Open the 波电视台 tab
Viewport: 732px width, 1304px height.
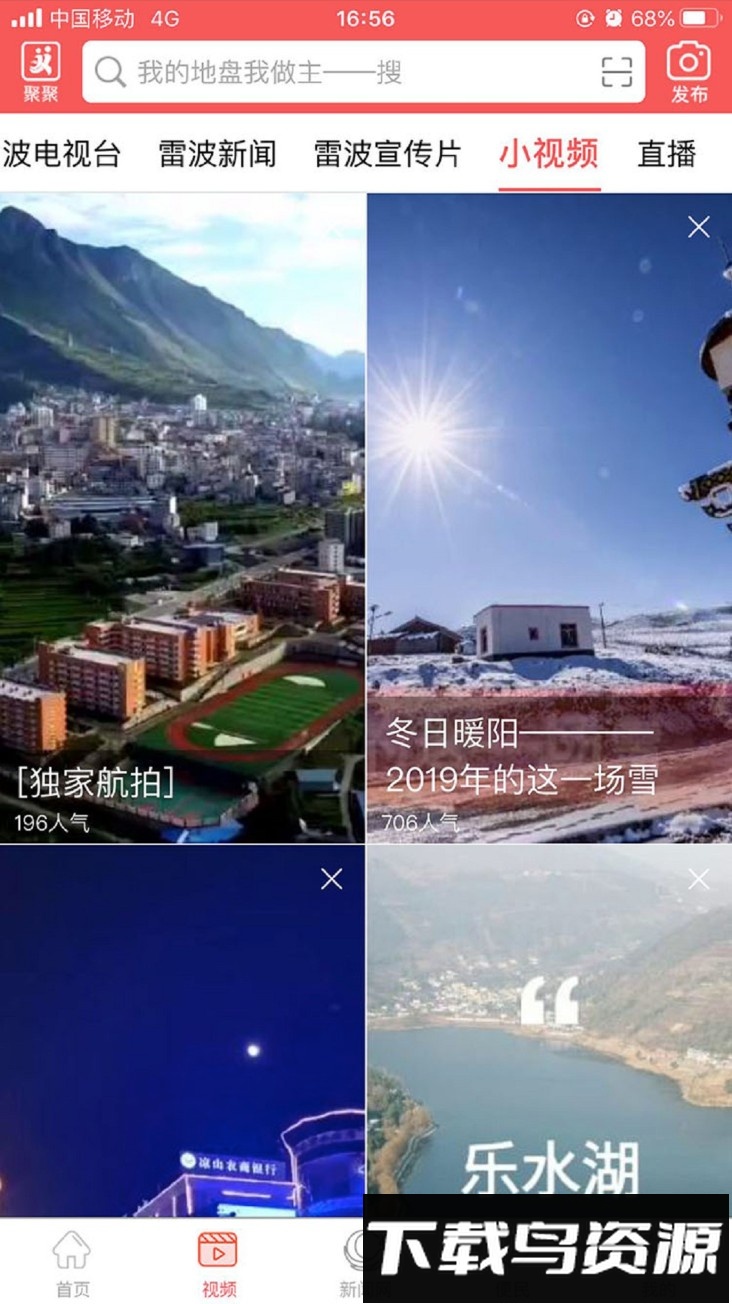pyautogui.click(x=62, y=154)
